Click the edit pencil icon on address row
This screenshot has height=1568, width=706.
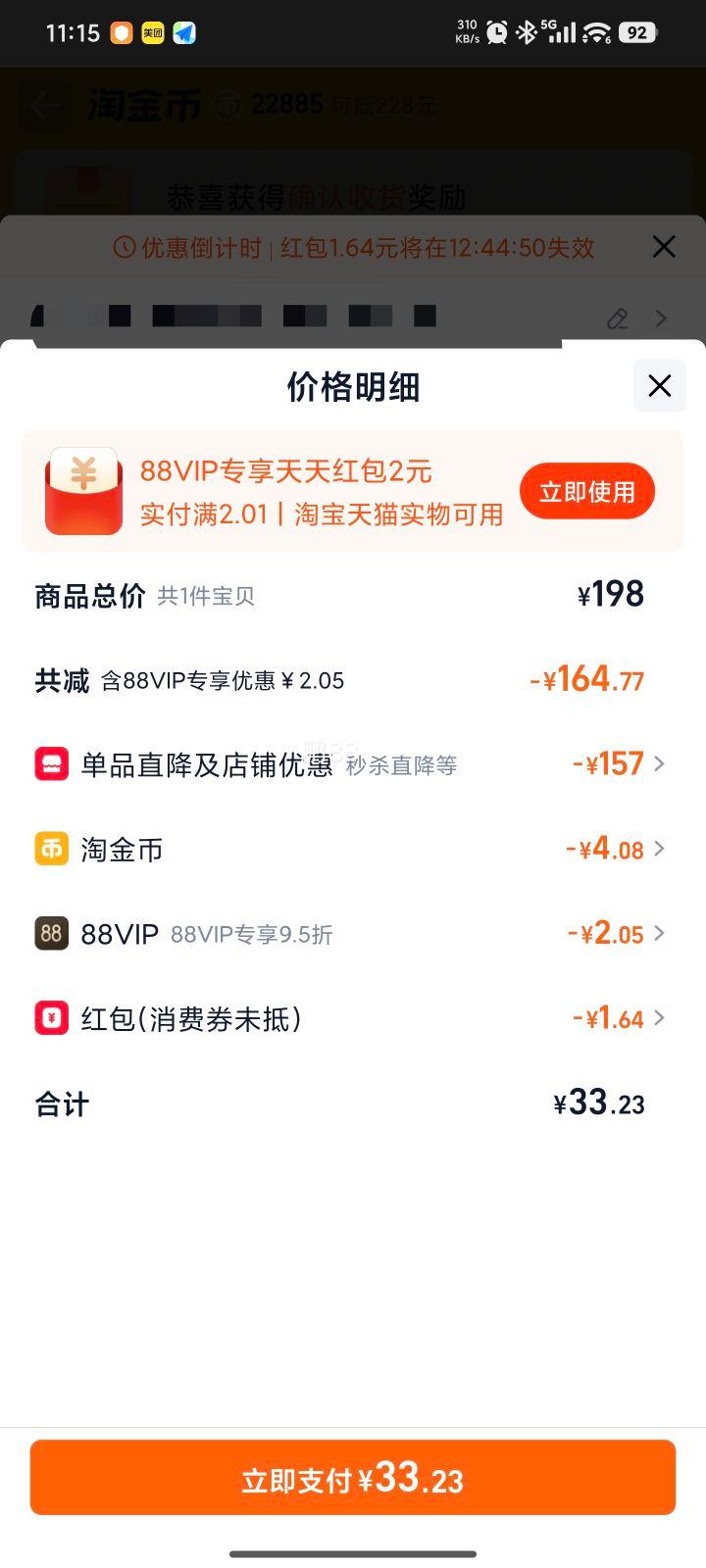click(x=617, y=318)
